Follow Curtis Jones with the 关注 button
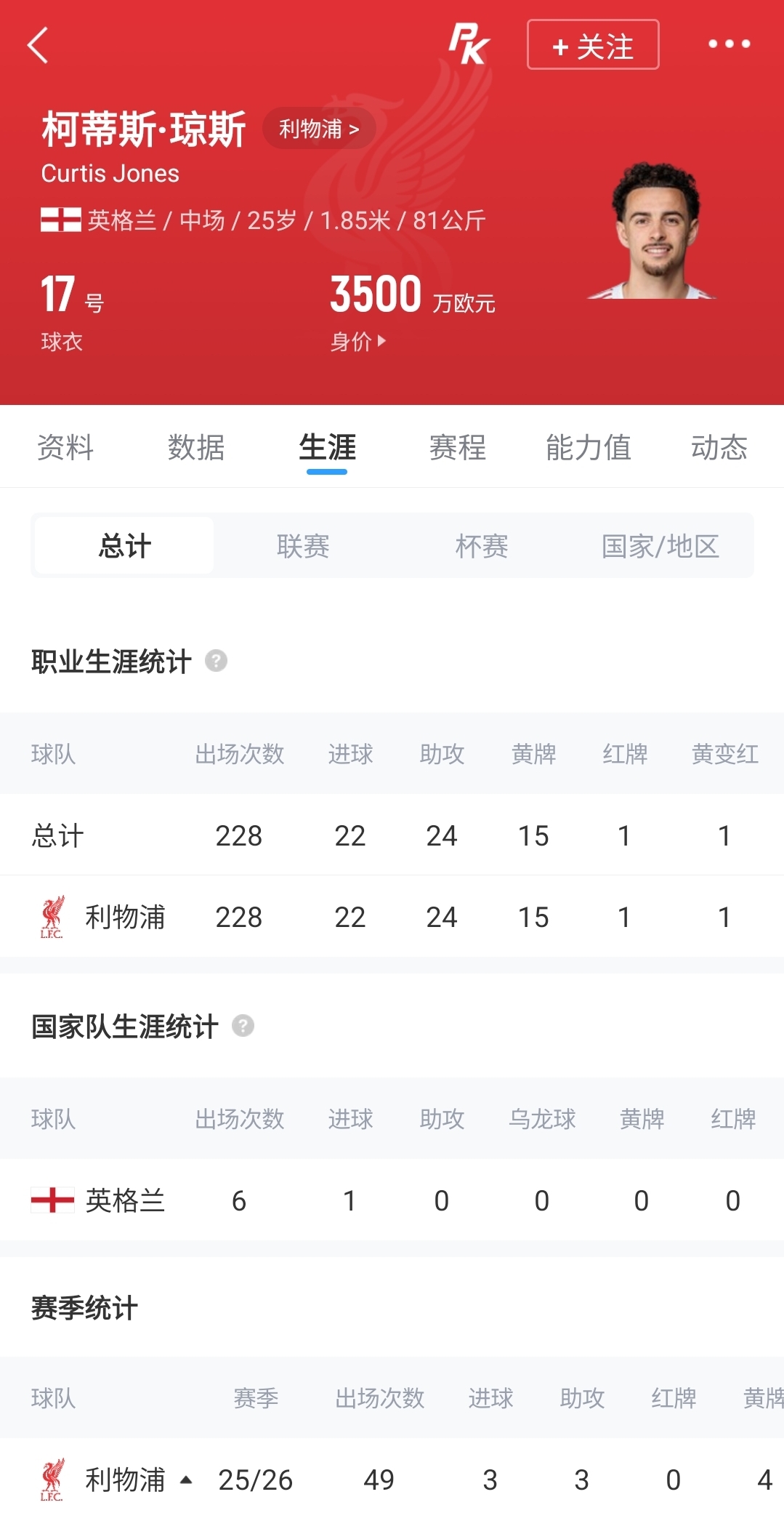784x1513 pixels. (593, 45)
